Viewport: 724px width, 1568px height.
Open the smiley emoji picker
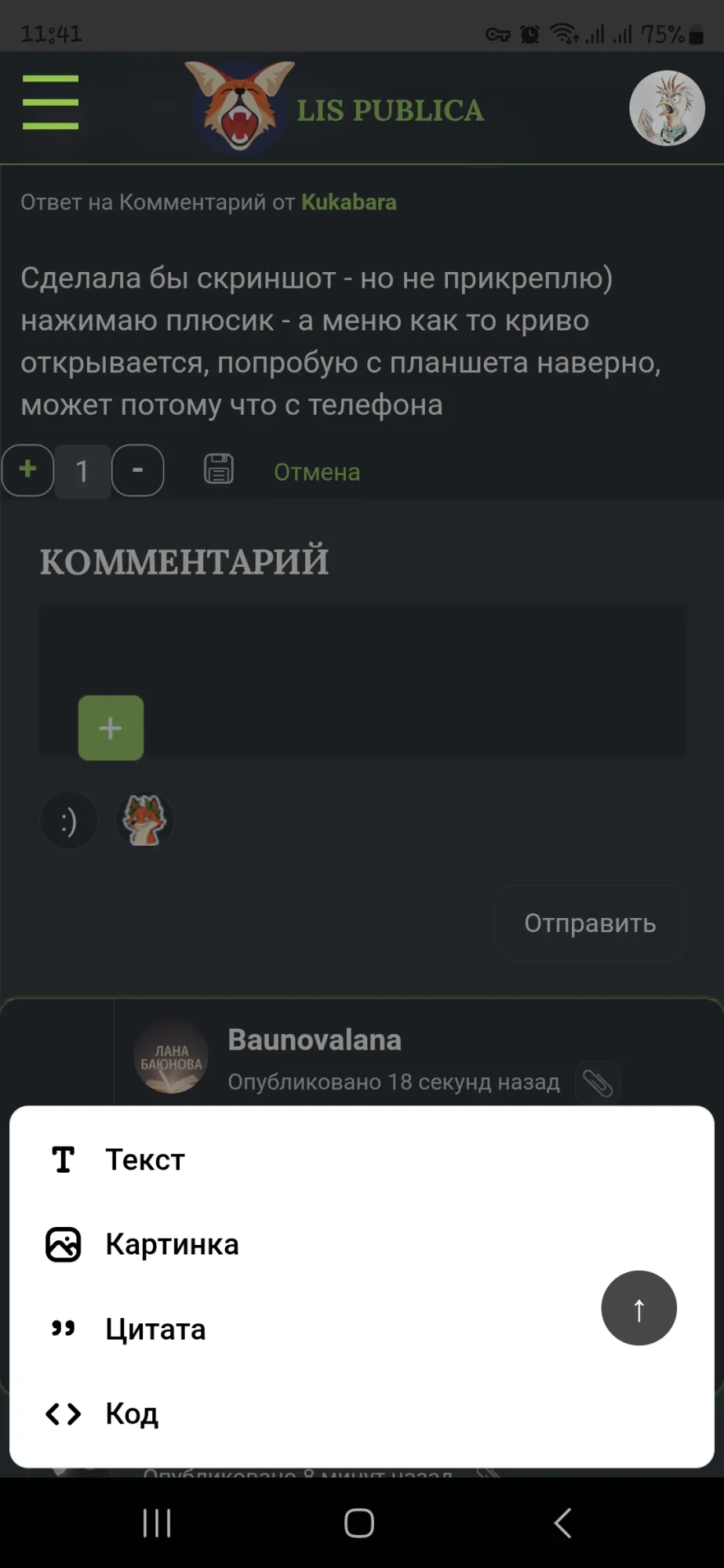pos(69,821)
